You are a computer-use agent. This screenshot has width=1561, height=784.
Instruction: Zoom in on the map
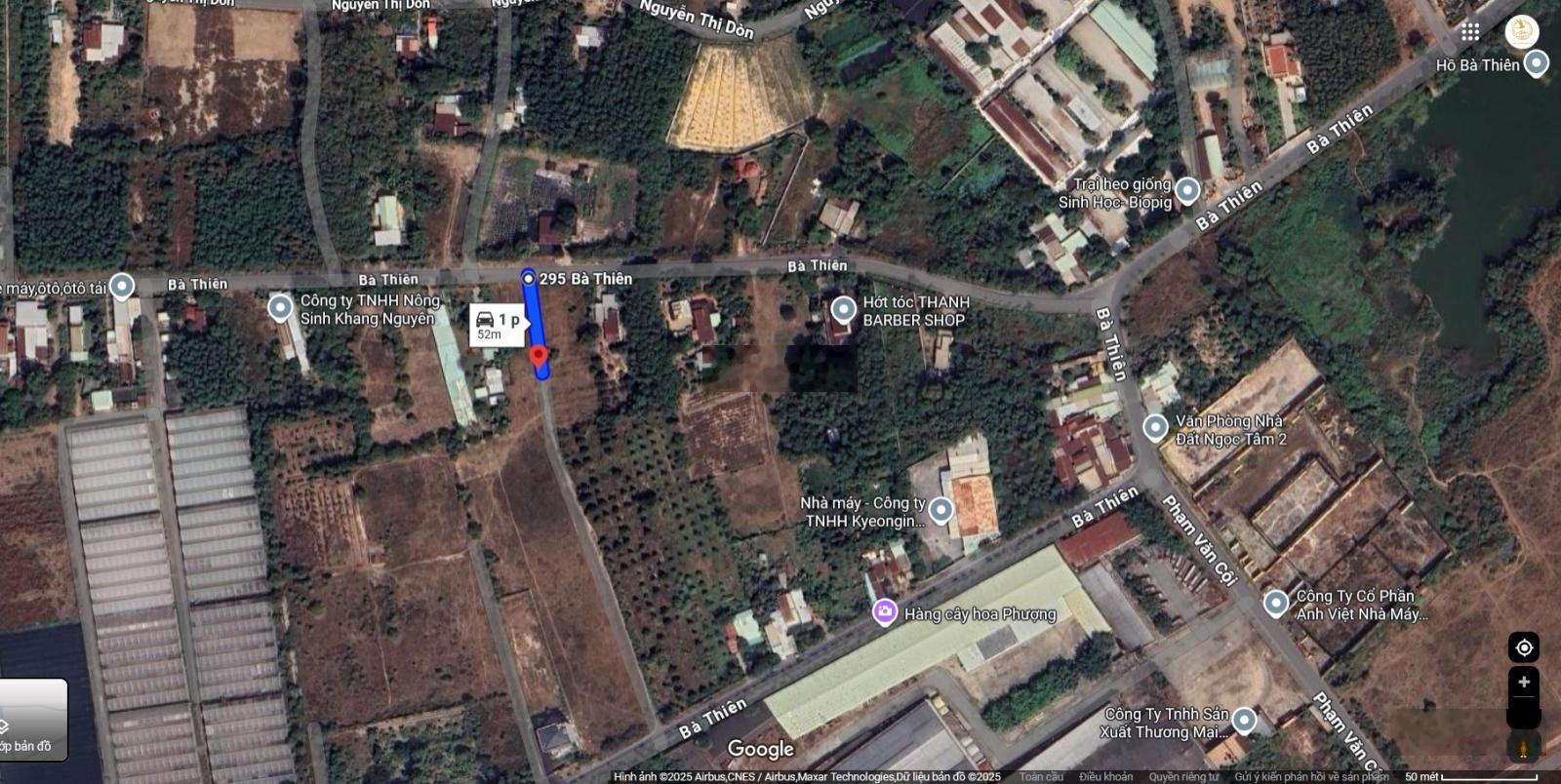click(1524, 683)
